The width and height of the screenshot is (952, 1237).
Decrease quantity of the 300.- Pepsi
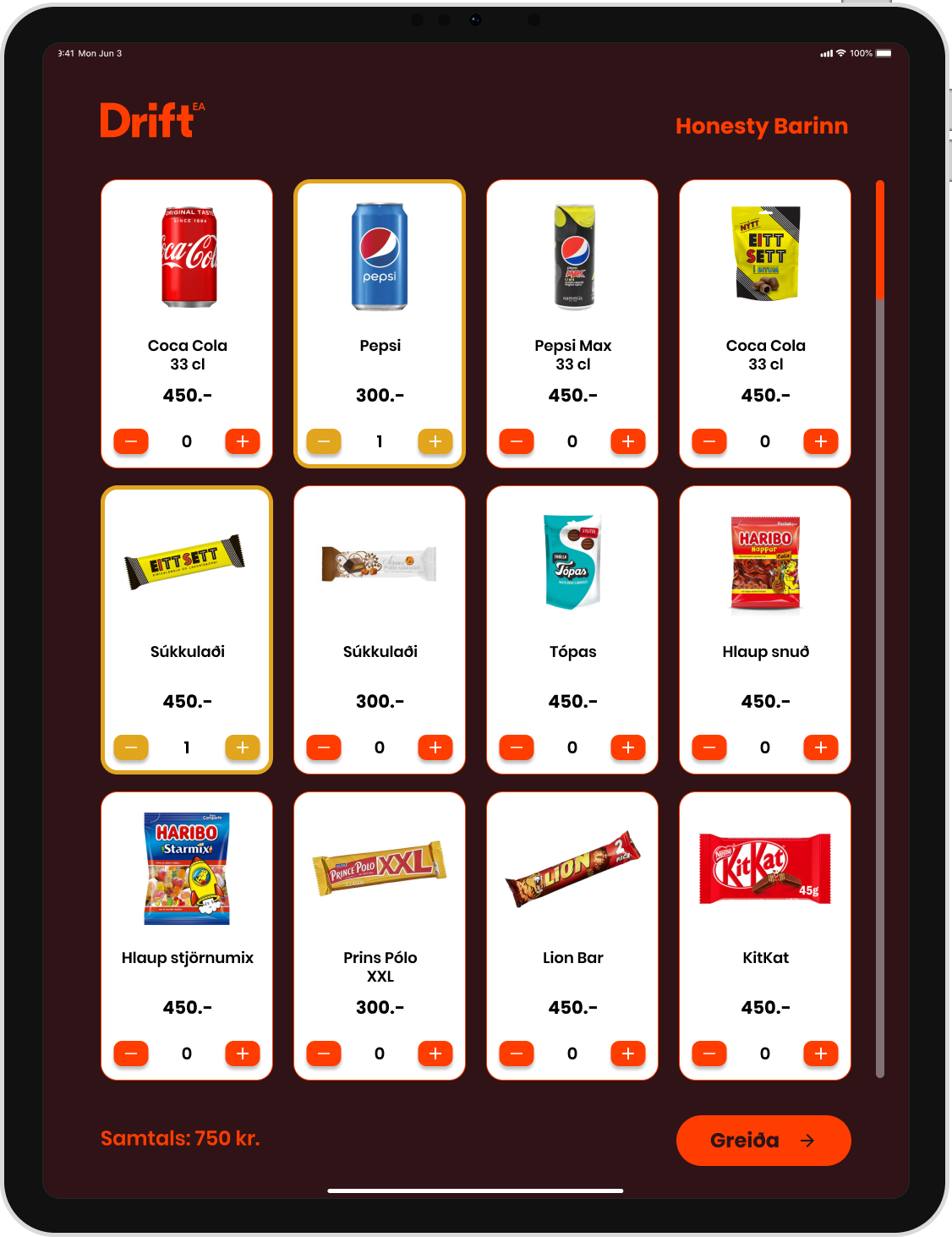click(x=324, y=441)
